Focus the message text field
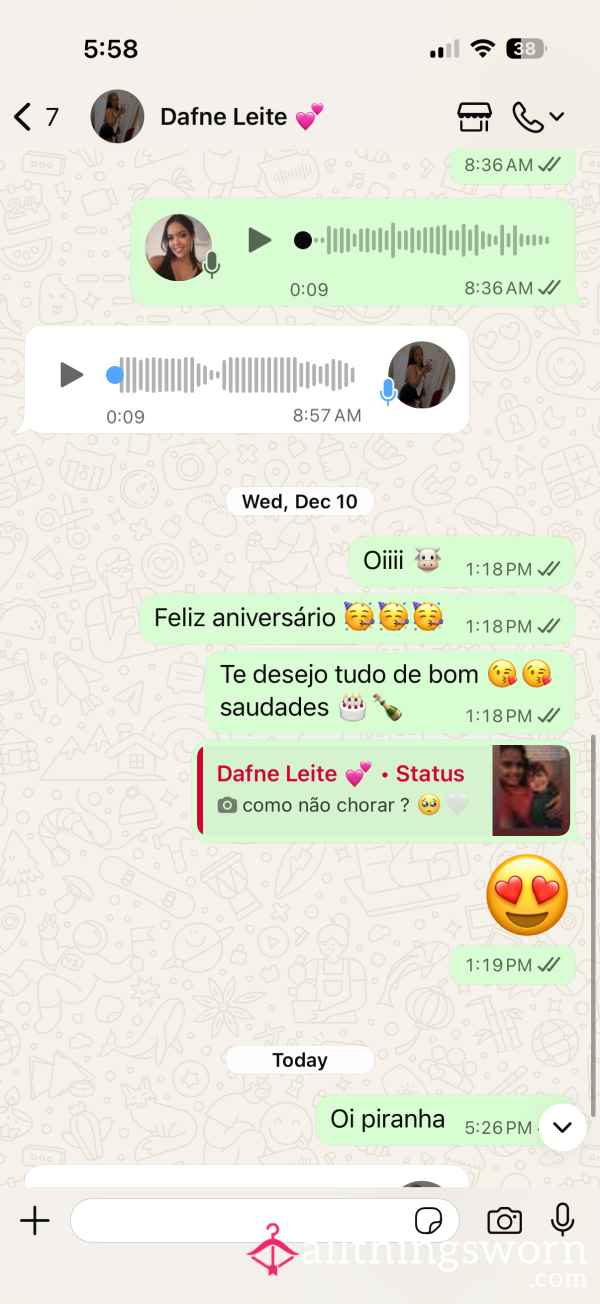600x1304 pixels. 240,1220
